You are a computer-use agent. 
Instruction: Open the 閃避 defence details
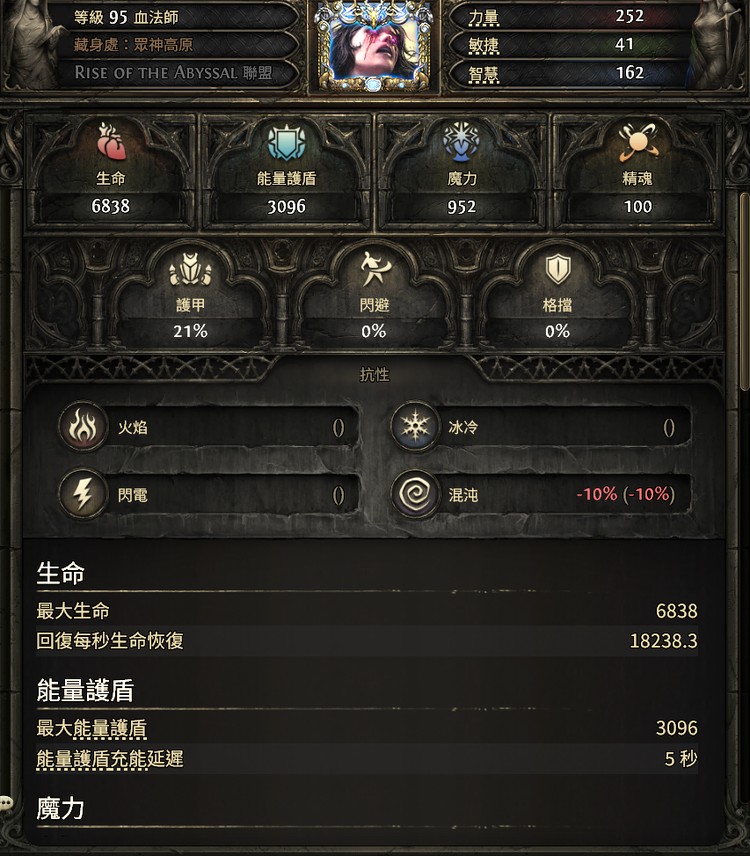pyautogui.click(x=374, y=297)
